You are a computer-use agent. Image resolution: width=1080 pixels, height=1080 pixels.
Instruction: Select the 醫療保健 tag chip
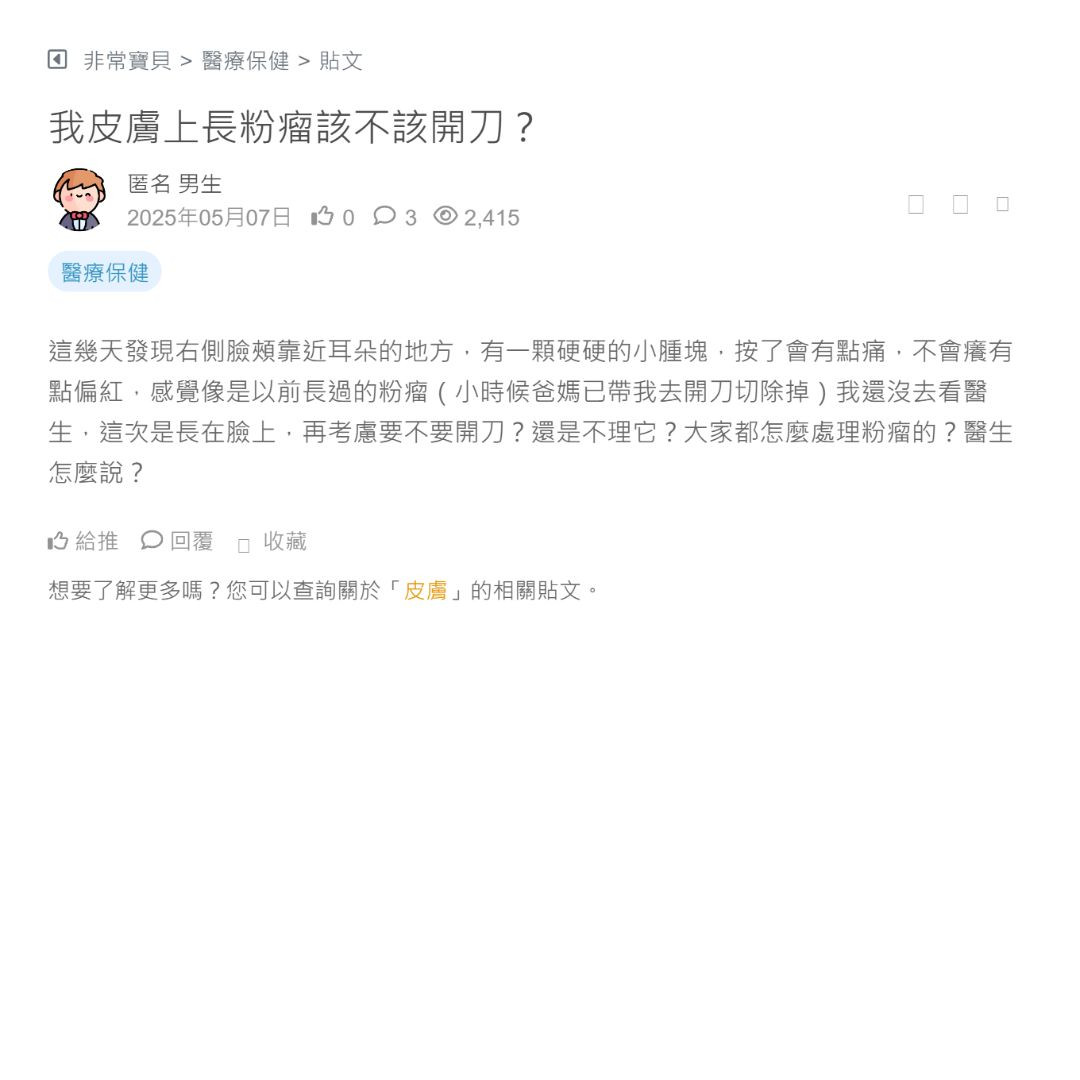tap(105, 272)
